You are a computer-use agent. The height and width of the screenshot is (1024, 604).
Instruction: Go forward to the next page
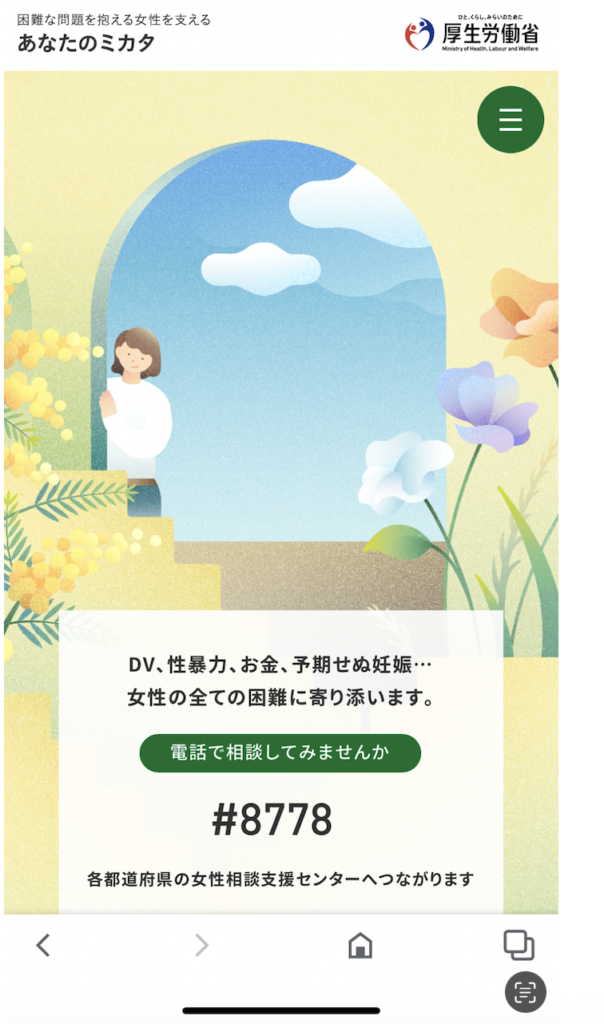pos(202,945)
